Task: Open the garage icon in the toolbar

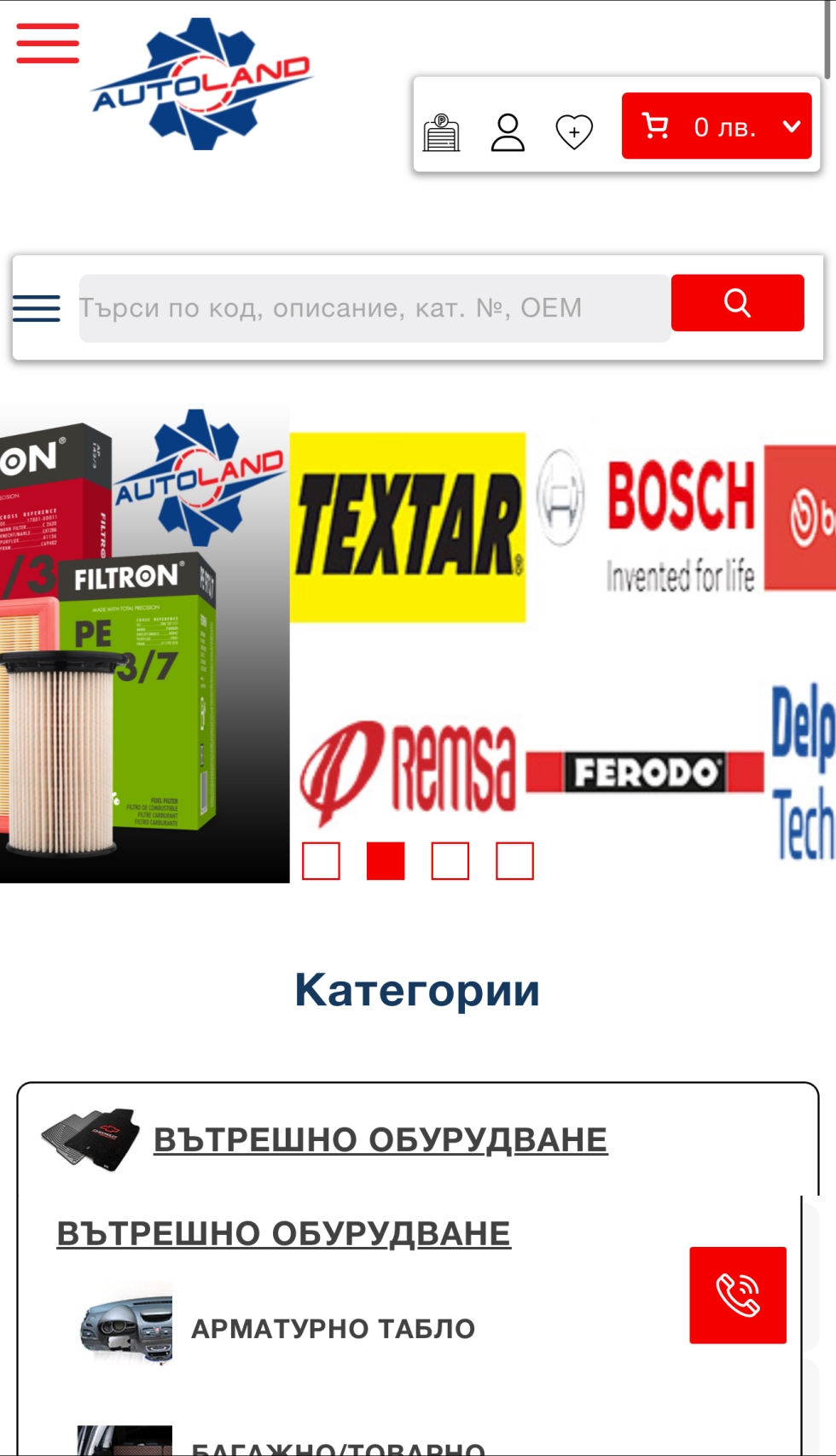Action: (x=442, y=132)
